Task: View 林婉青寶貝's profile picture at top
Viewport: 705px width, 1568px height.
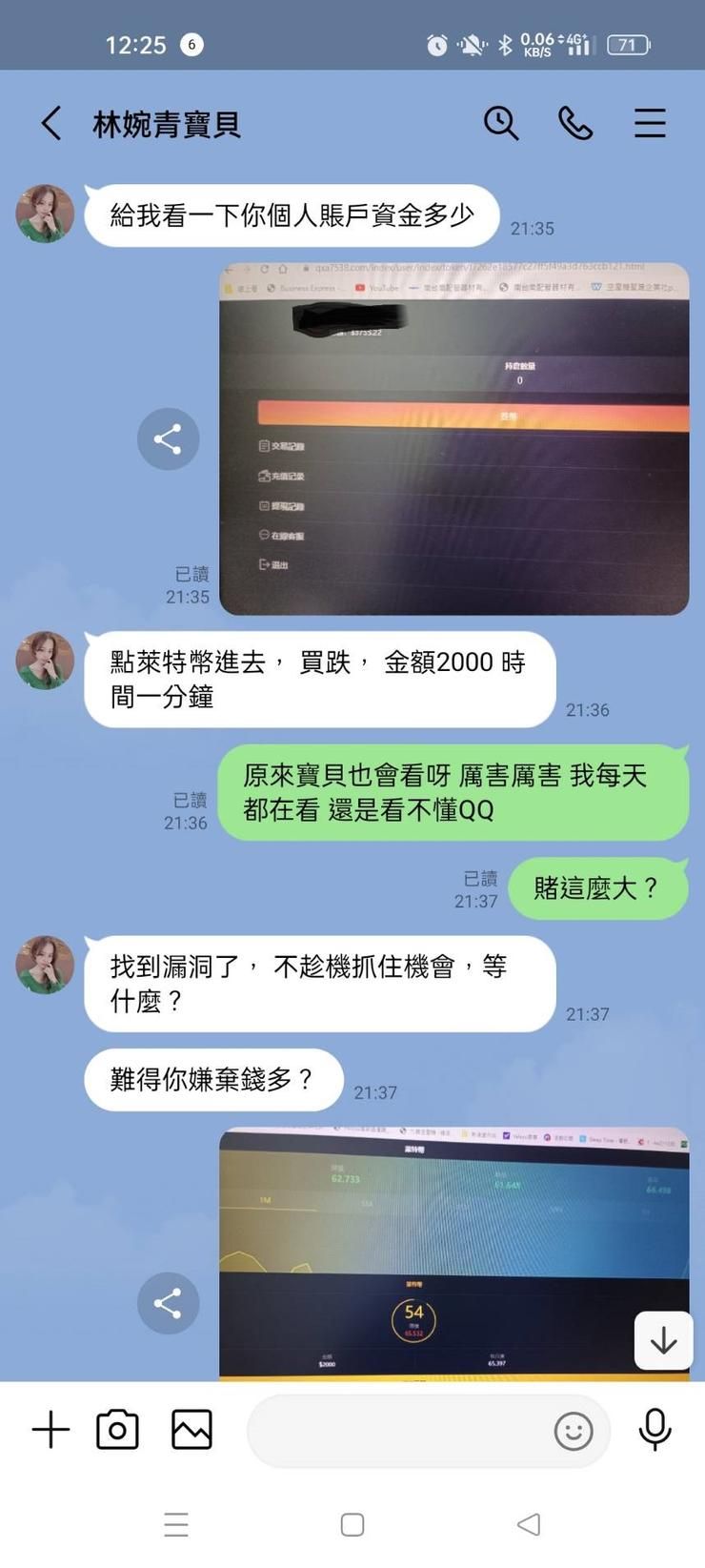Action: tap(45, 214)
